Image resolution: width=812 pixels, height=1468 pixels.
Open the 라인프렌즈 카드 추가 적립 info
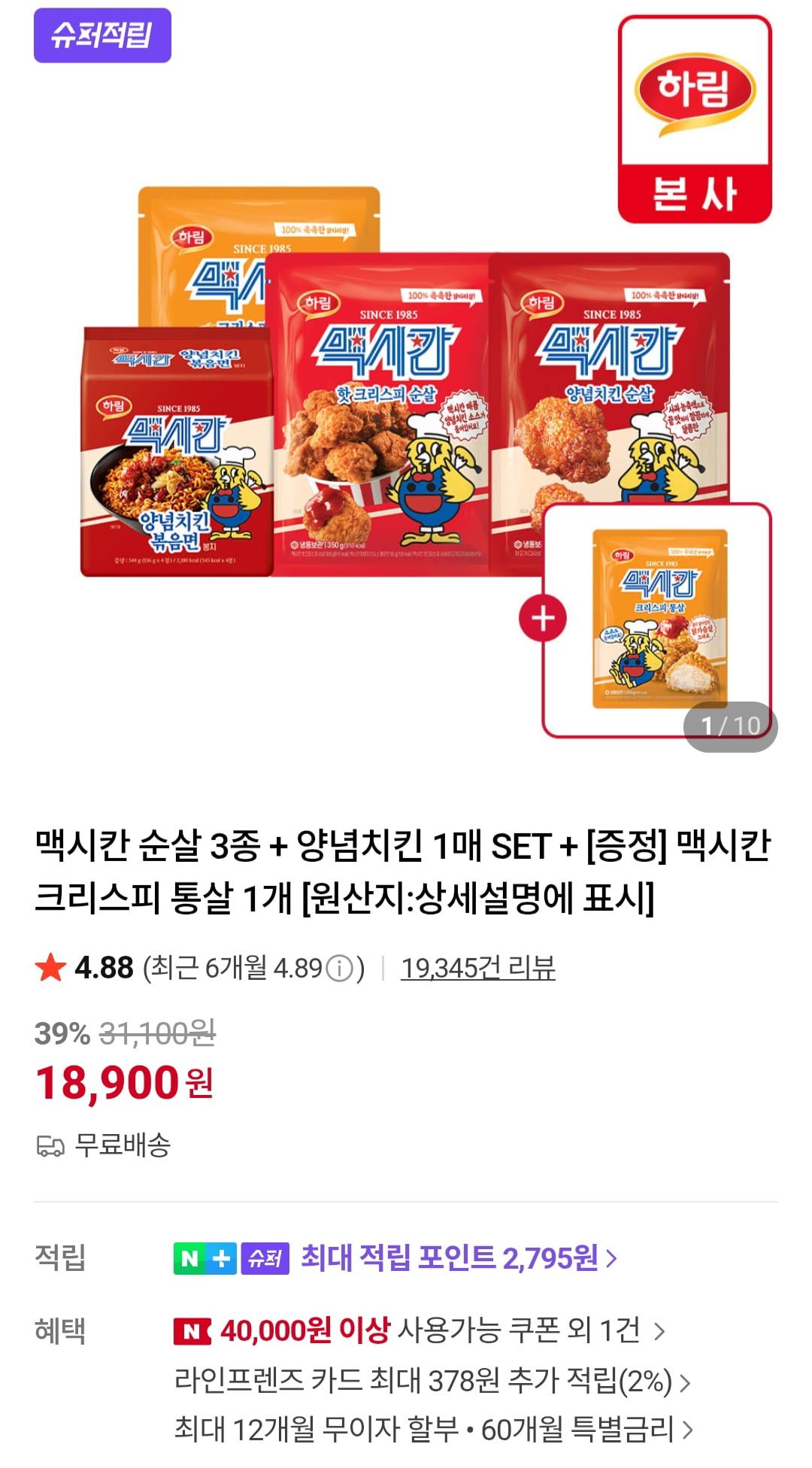point(432,1381)
